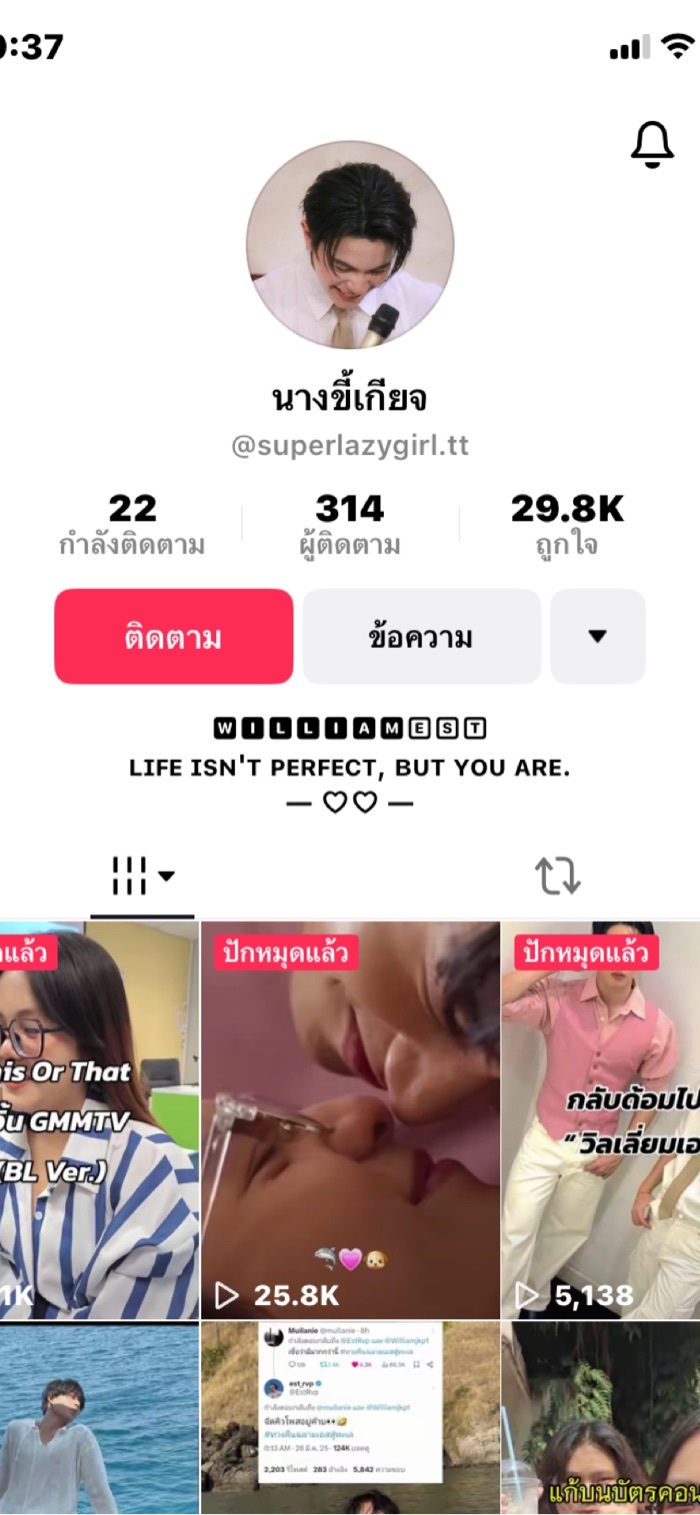Switch to the reposts tab
This screenshot has width=700, height=1515.
[x=557, y=875]
